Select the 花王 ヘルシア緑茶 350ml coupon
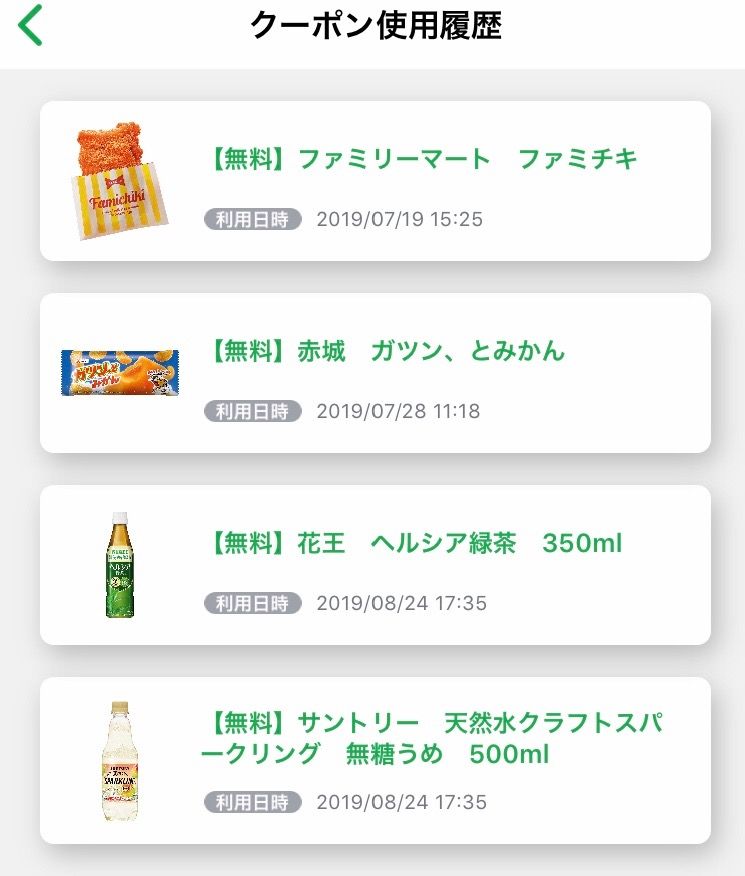Image resolution: width=745 pixels, height=876 pixels. coord(375,565)
